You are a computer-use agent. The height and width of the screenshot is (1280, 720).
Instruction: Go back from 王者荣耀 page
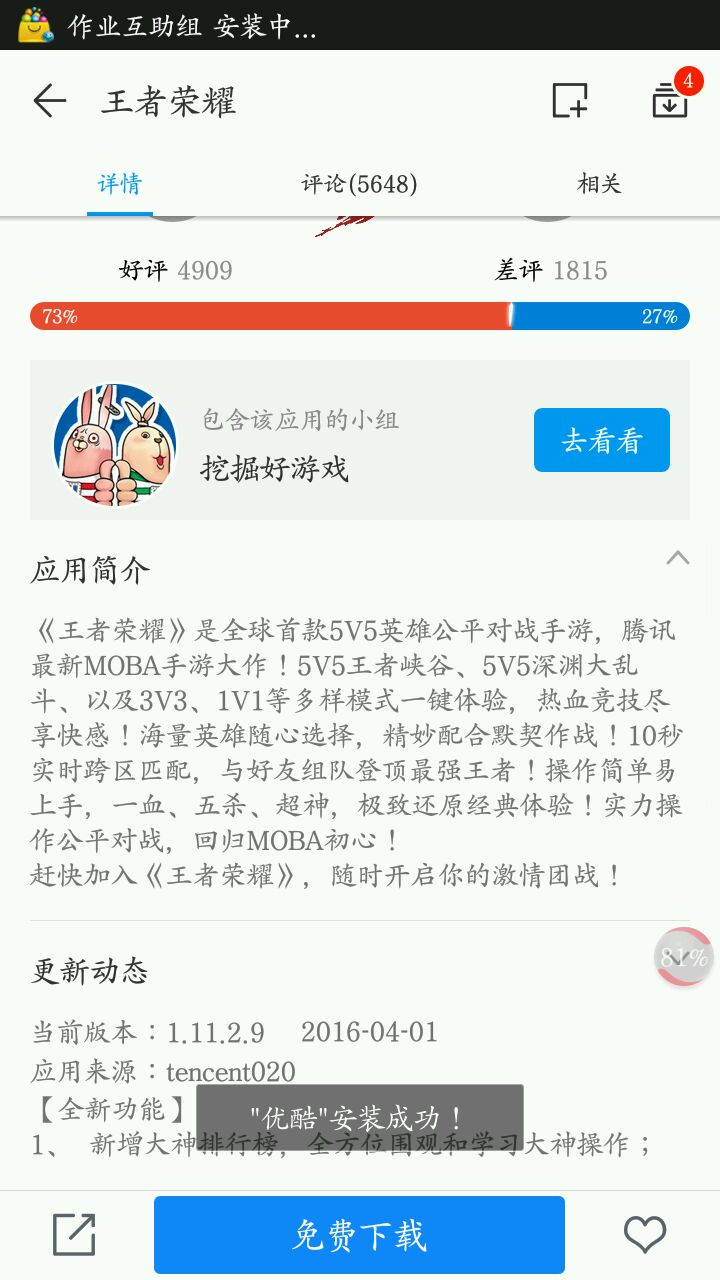coord(49,101)
